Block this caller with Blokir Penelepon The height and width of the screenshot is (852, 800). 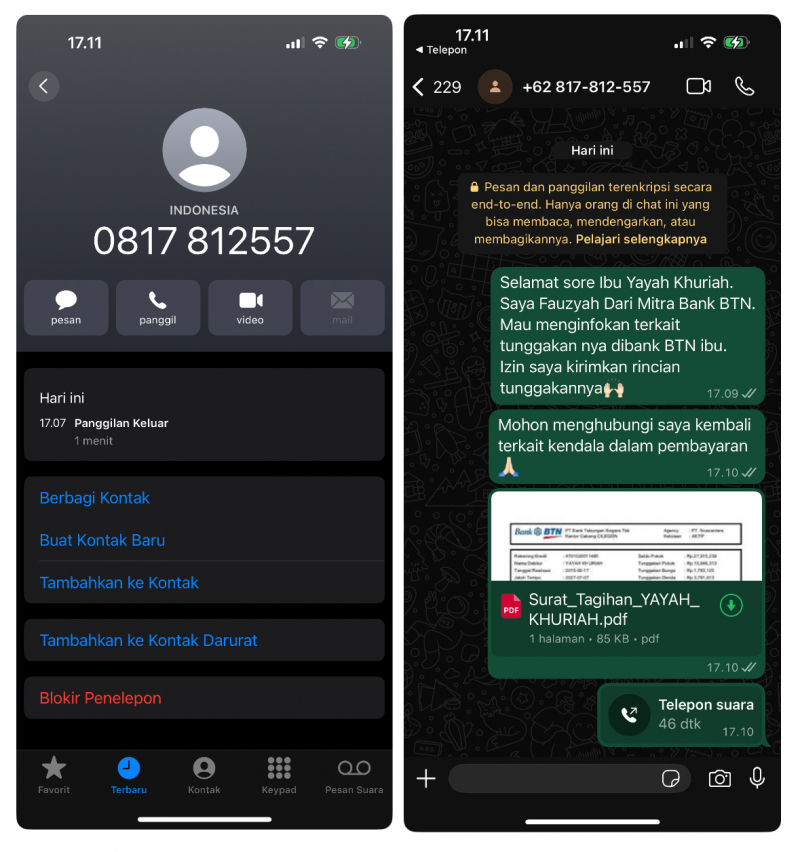(x=100, y=698)
